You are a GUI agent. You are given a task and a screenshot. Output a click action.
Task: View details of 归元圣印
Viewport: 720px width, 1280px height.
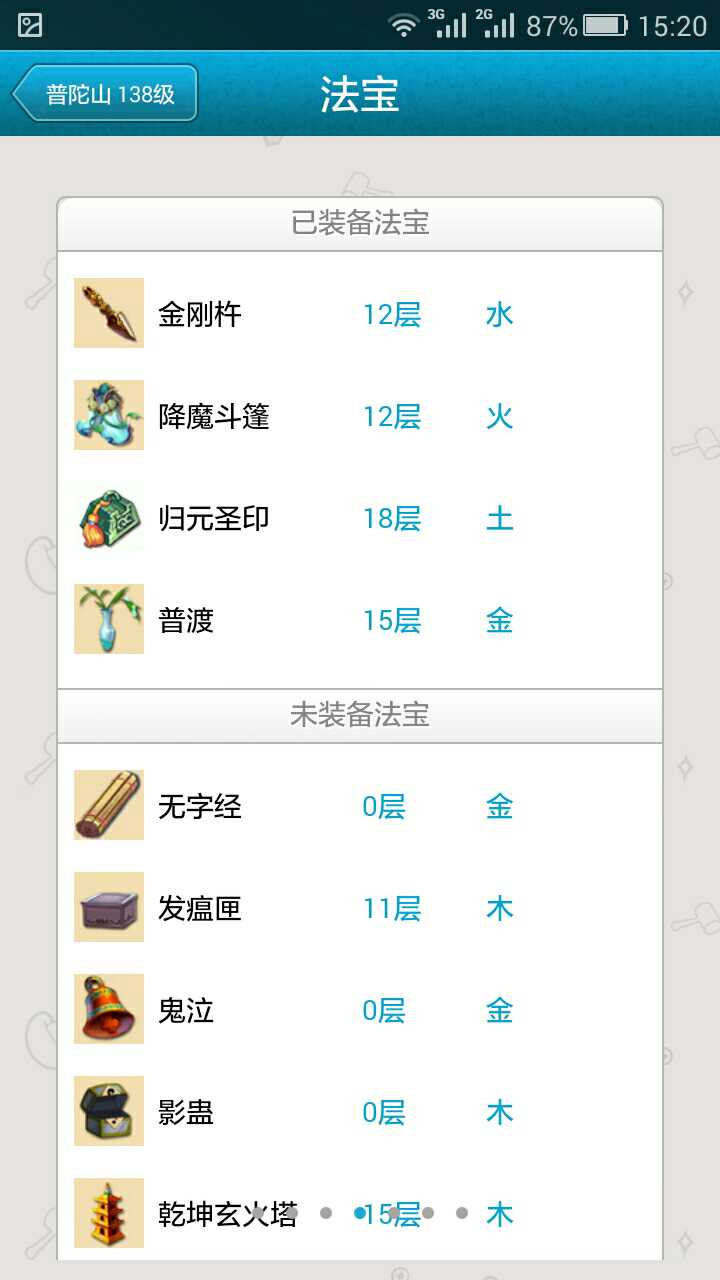[x=360, y=518]
